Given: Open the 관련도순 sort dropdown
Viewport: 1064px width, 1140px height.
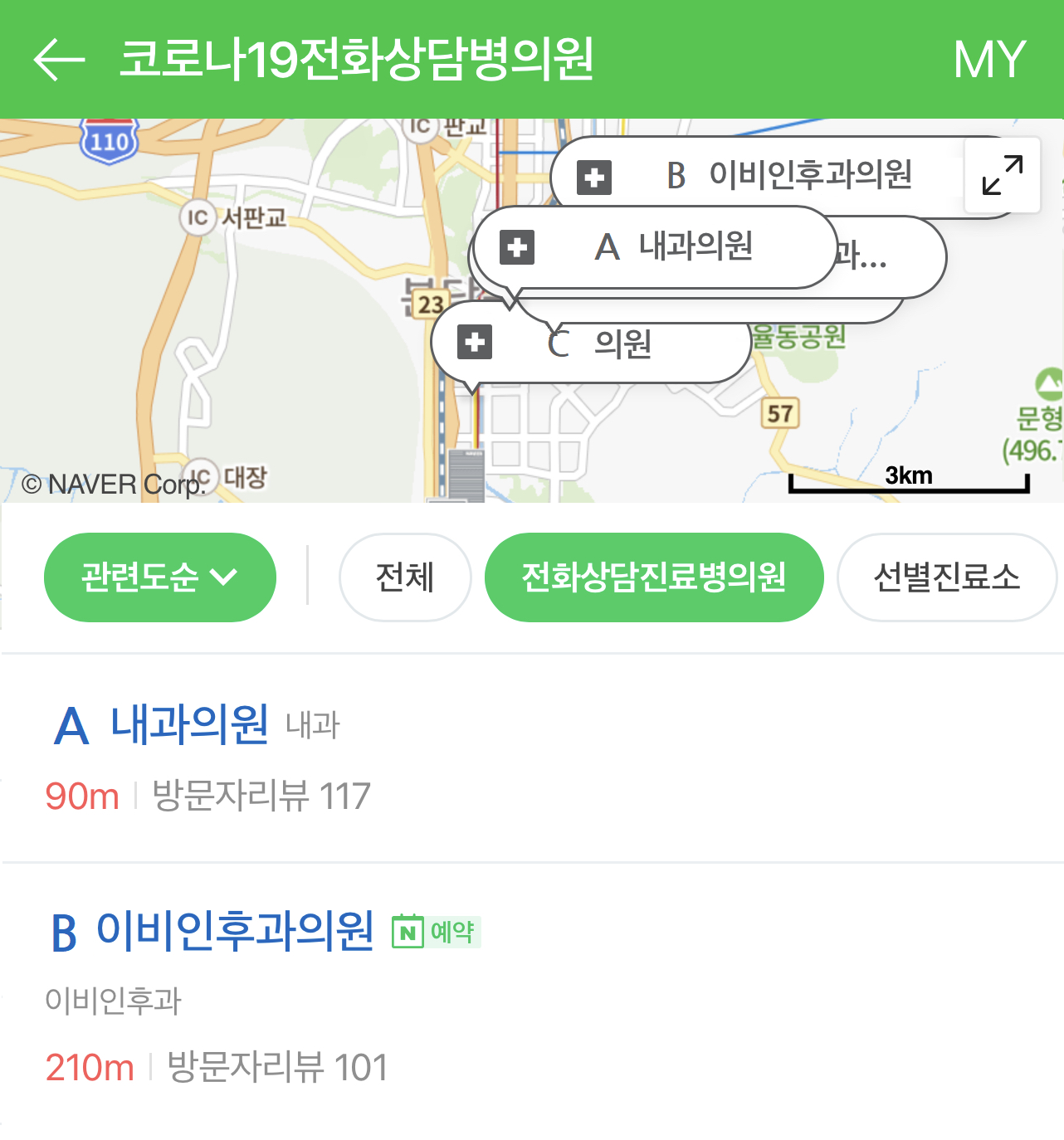Looking at the screenshot, I should (x=159, y=577).
